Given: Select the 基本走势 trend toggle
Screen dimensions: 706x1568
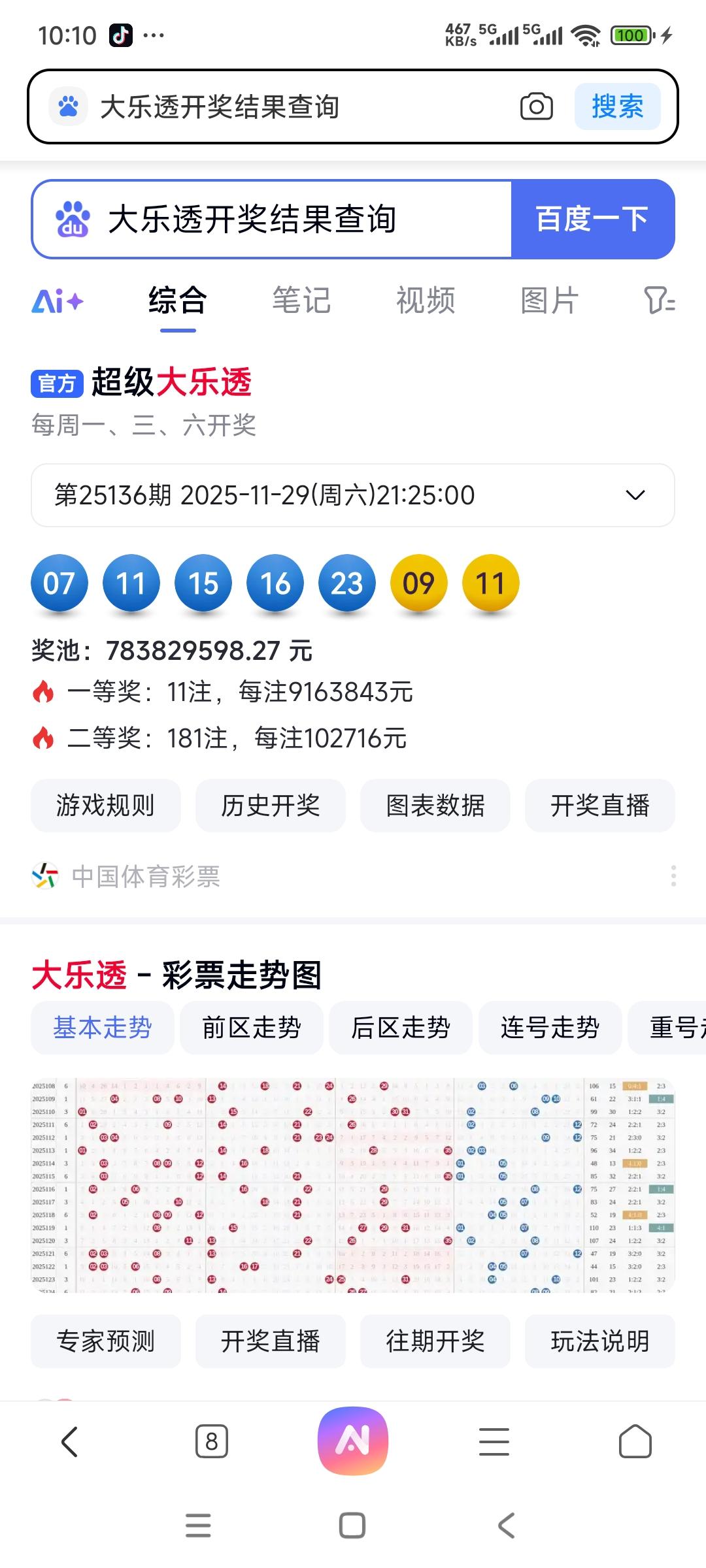Looking at the screenshot, I should click(102, 1027).
